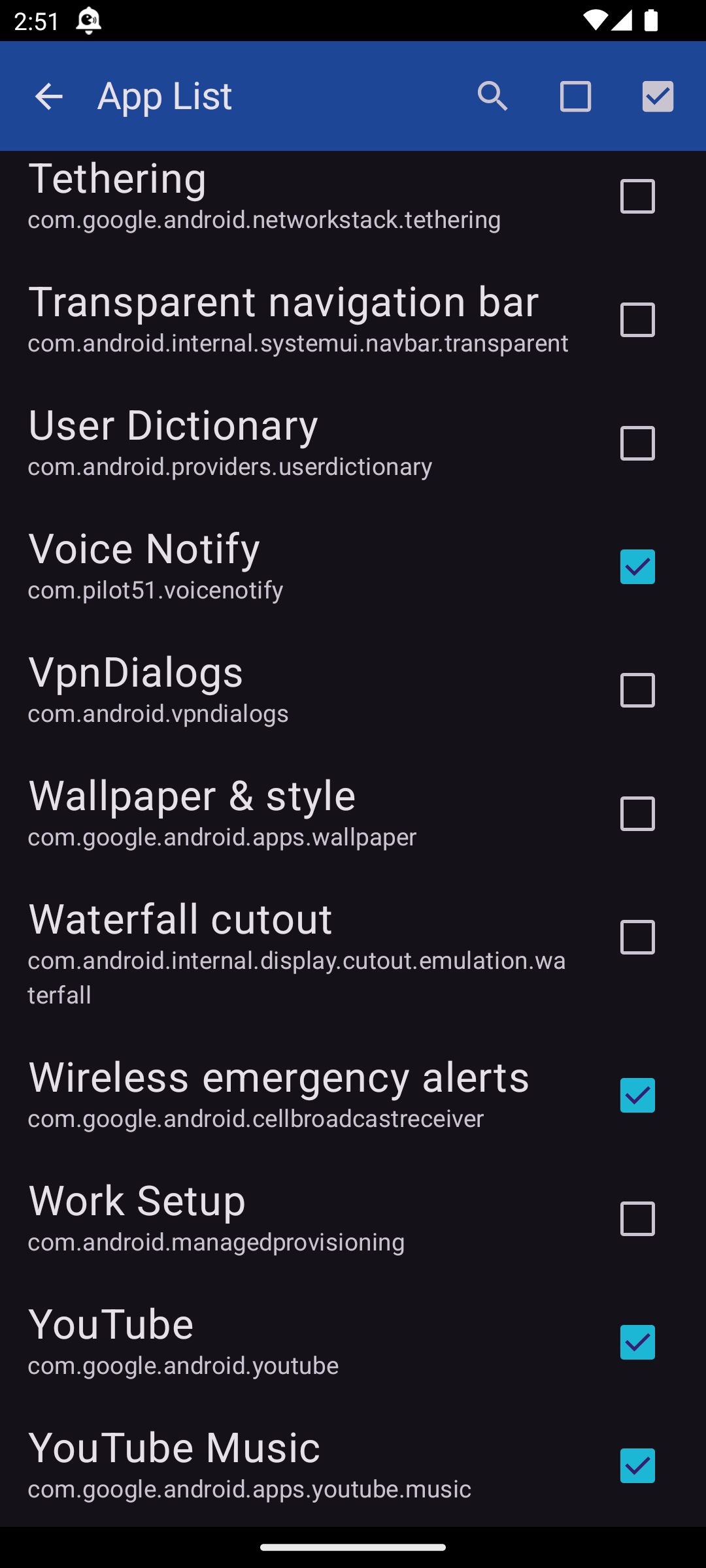Select the Work Setup checkbox
The image size is (706, 1568).
[637, 1218]
